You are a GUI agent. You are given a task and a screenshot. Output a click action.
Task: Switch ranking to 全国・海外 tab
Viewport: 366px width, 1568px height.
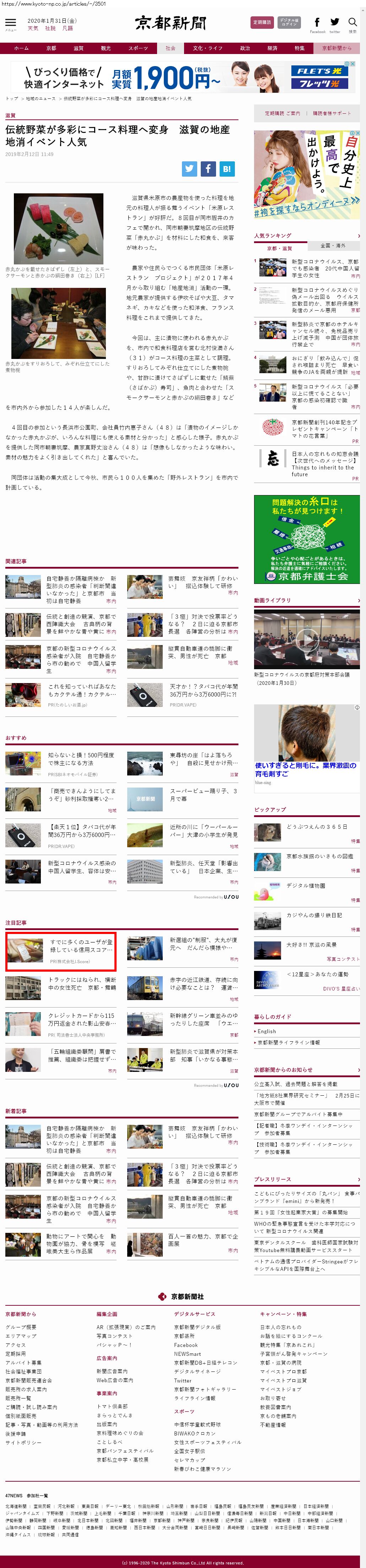pyautogui.click(x=333, y=245)
